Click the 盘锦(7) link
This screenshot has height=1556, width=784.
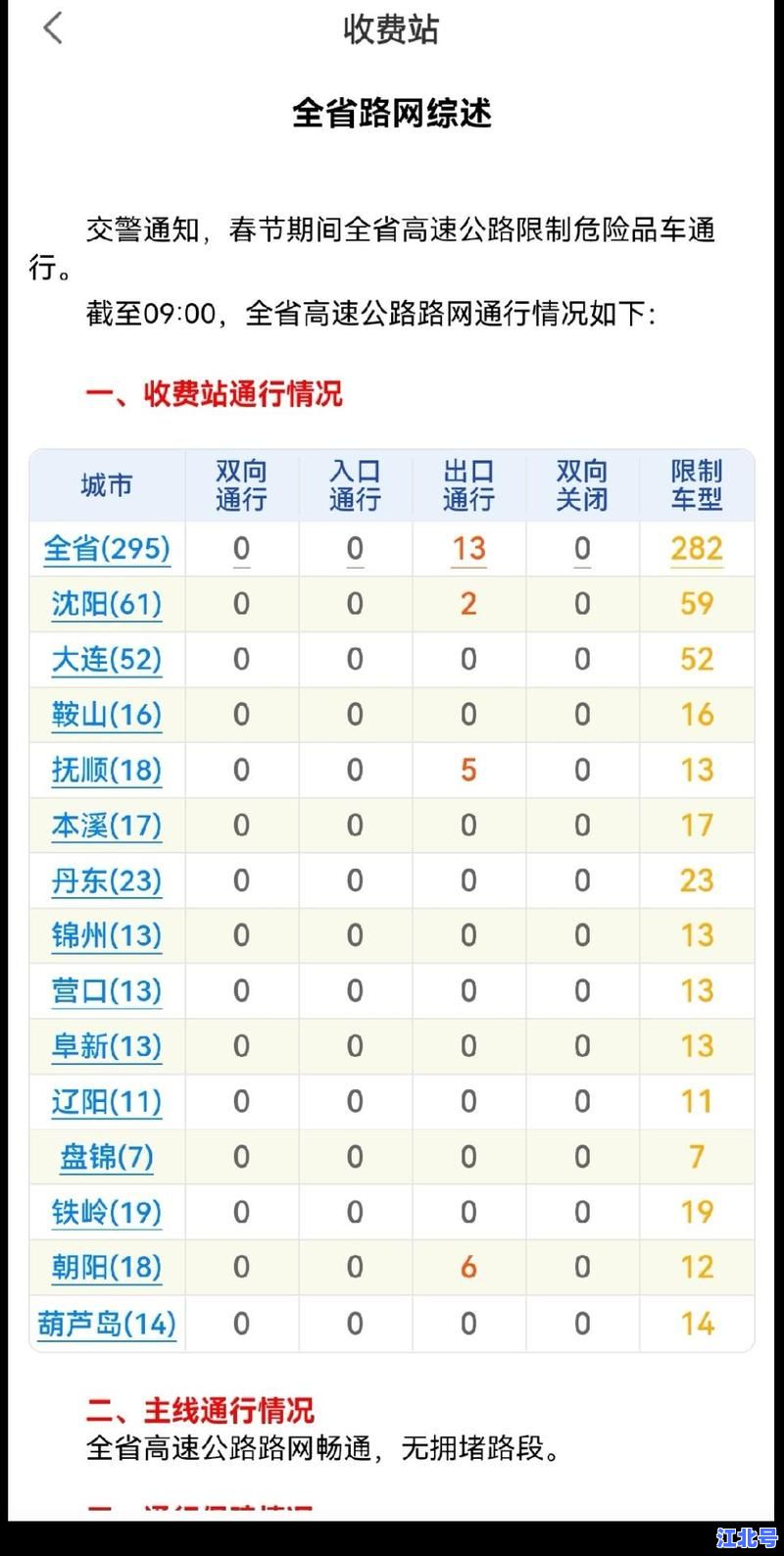pyautogui.click(x=107, y=1157)
